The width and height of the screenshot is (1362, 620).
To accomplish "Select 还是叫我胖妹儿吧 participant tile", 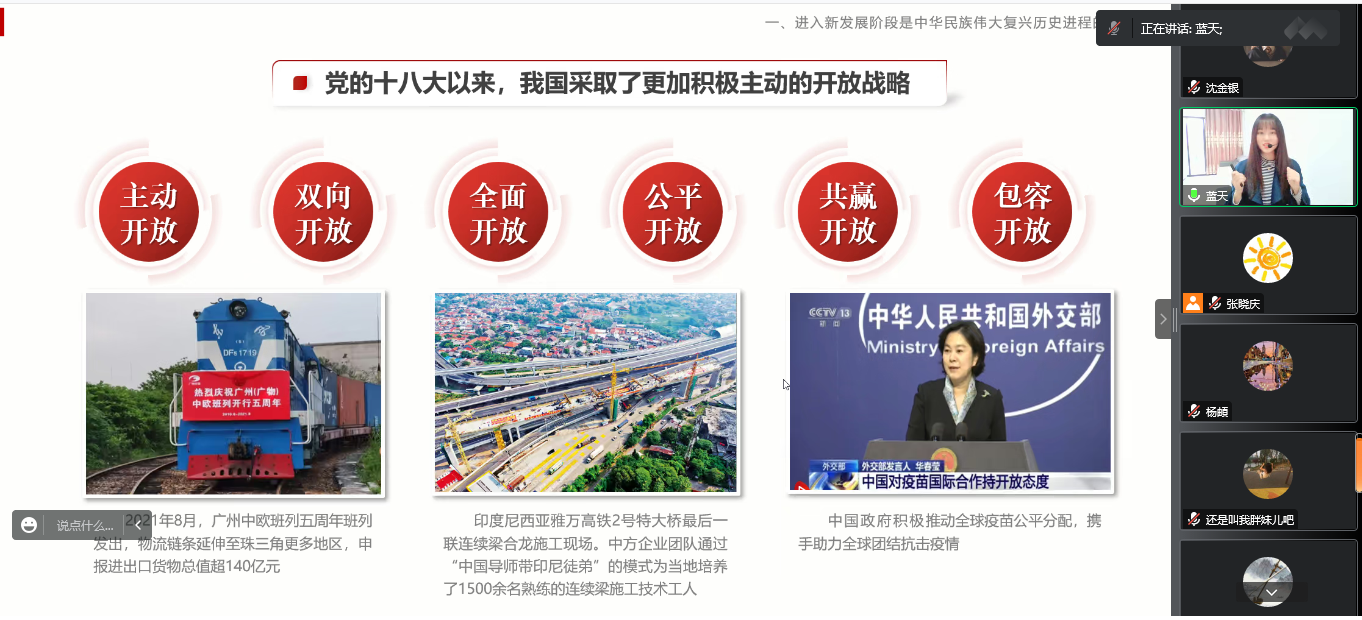I will (1268, 480).
